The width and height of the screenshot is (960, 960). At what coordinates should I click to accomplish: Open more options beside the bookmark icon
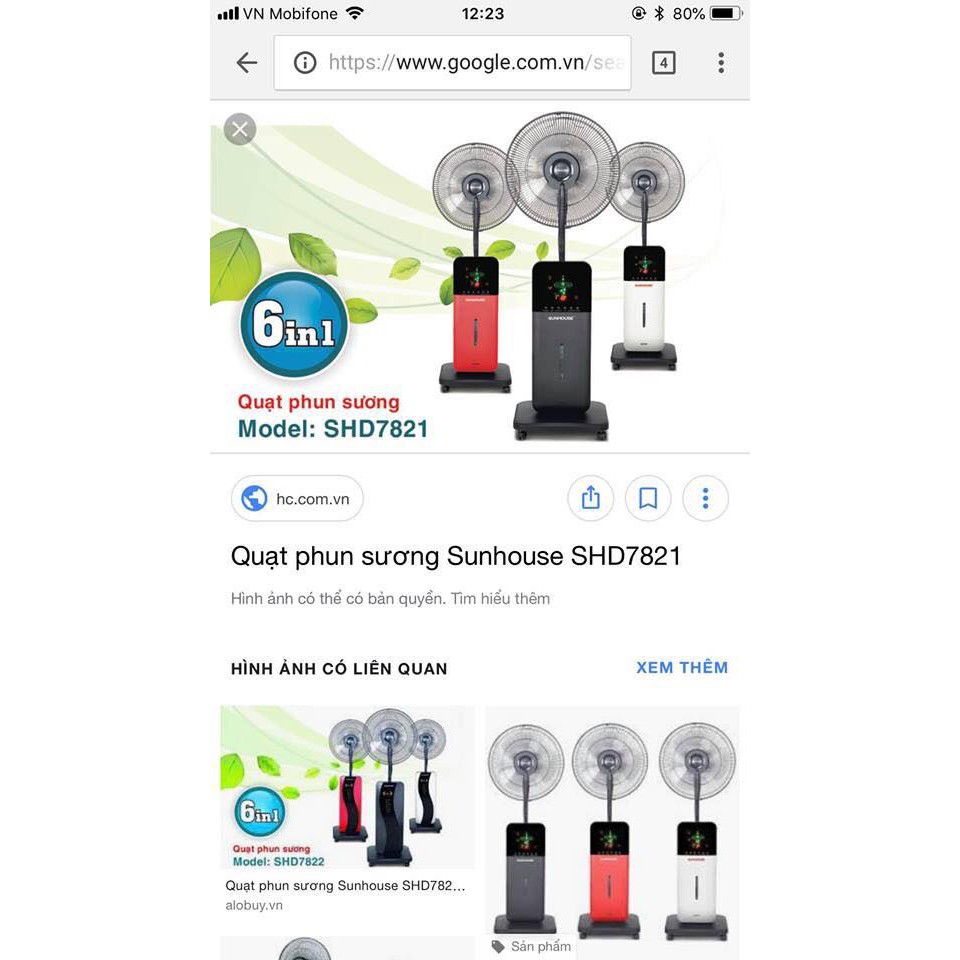pos(705,498)
